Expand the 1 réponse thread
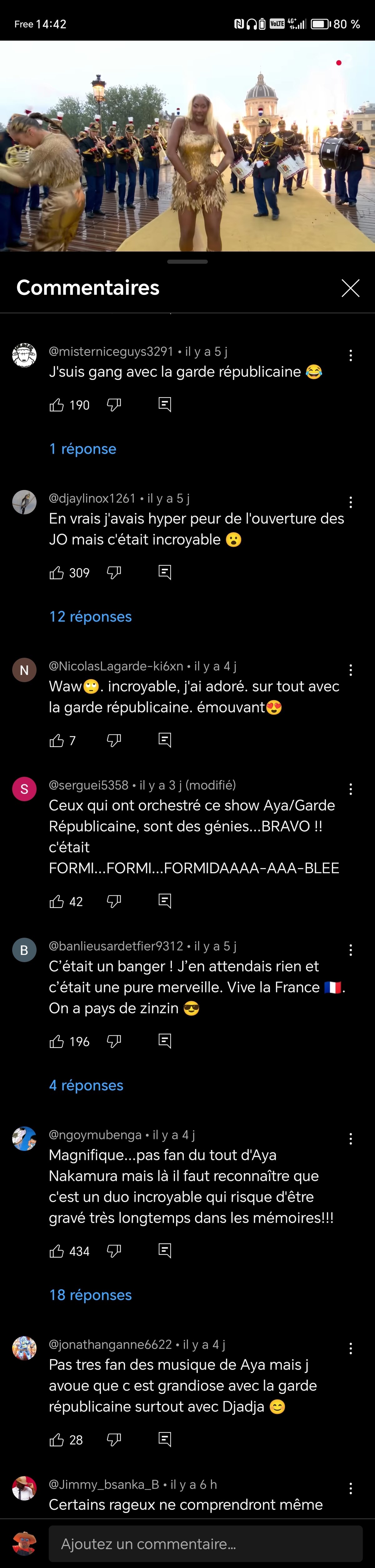 coord(83,449)
